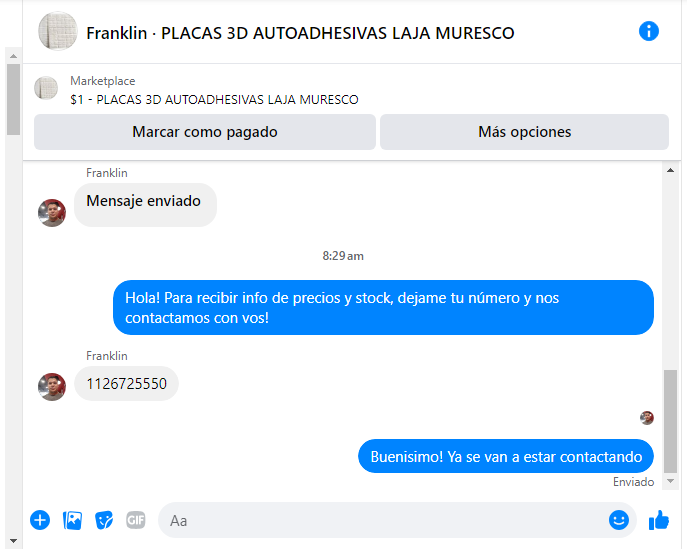The width and height of the screenshot is (687, 549).
Task: Open the GIF picker
Action: pyautogui.click(x=136, y=520)
